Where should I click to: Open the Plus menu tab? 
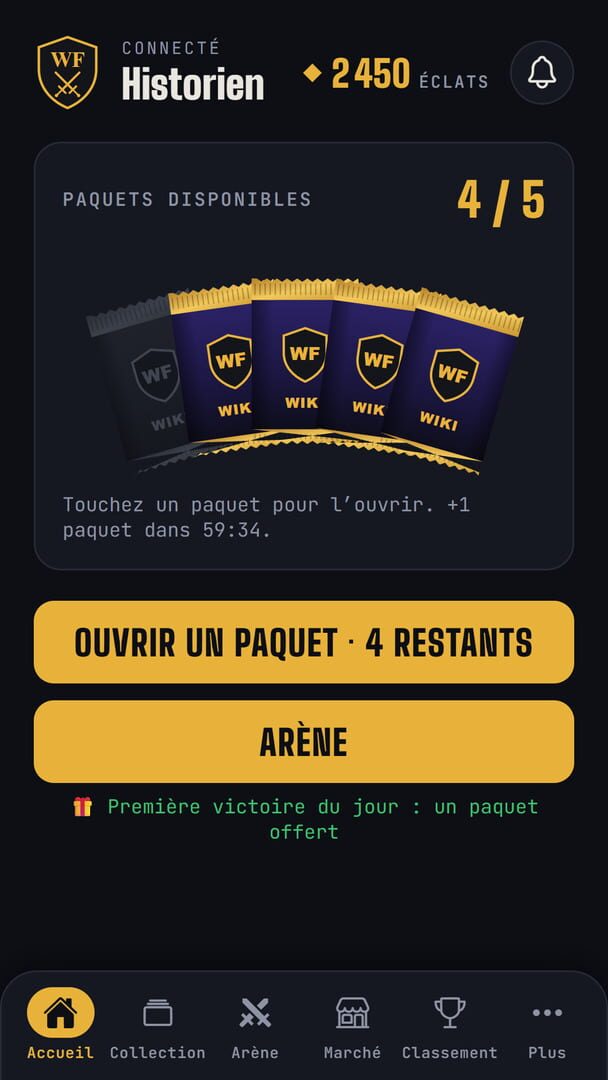[x=547, y=1026]
